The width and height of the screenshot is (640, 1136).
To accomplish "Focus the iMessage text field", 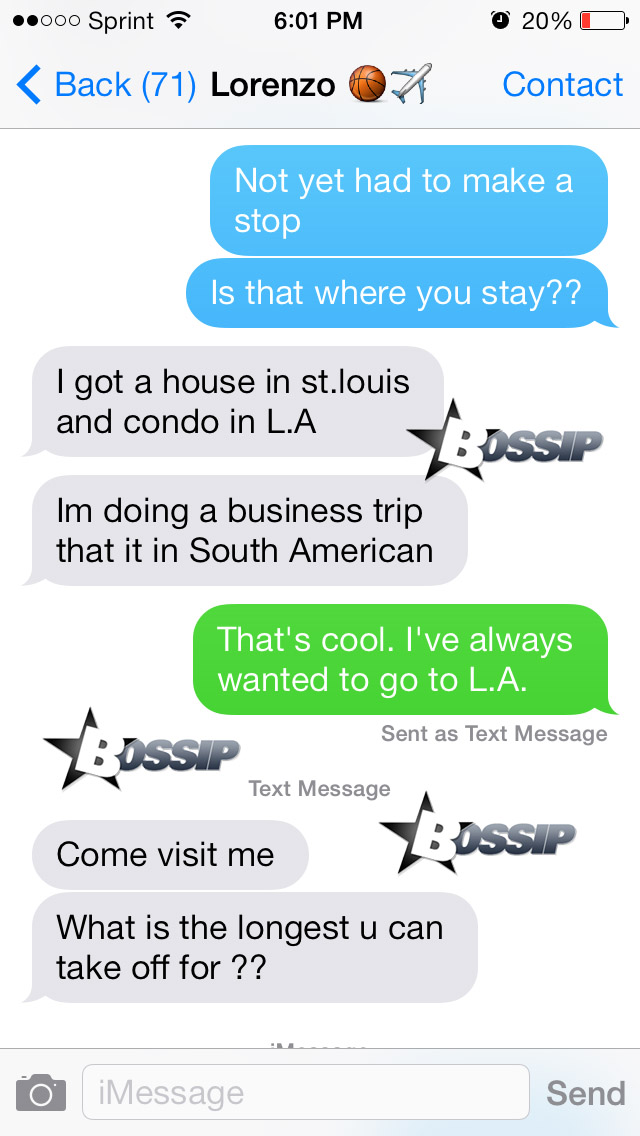I will pos(305,1092).
